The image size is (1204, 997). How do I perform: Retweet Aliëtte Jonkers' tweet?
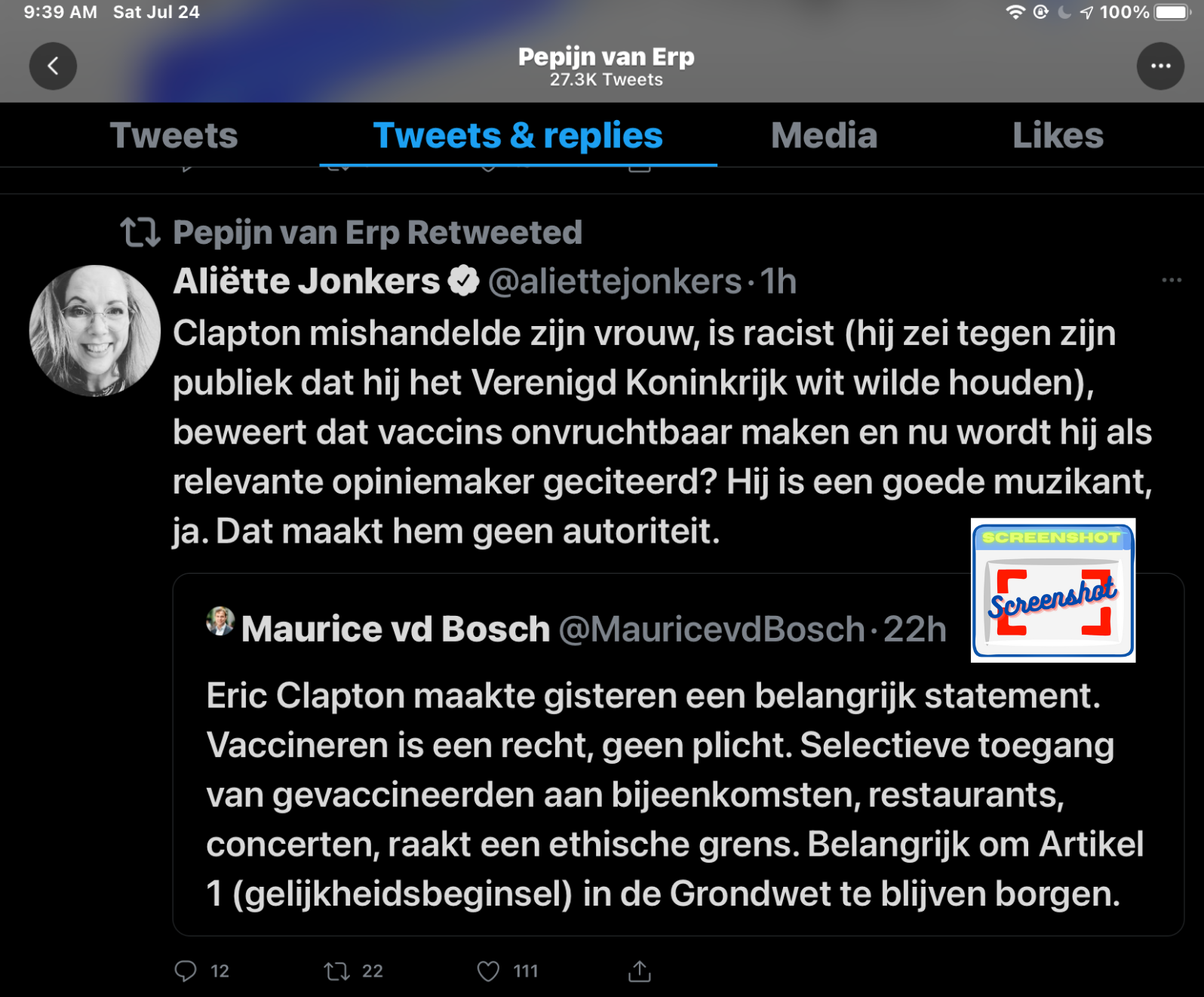coord(337,971)
